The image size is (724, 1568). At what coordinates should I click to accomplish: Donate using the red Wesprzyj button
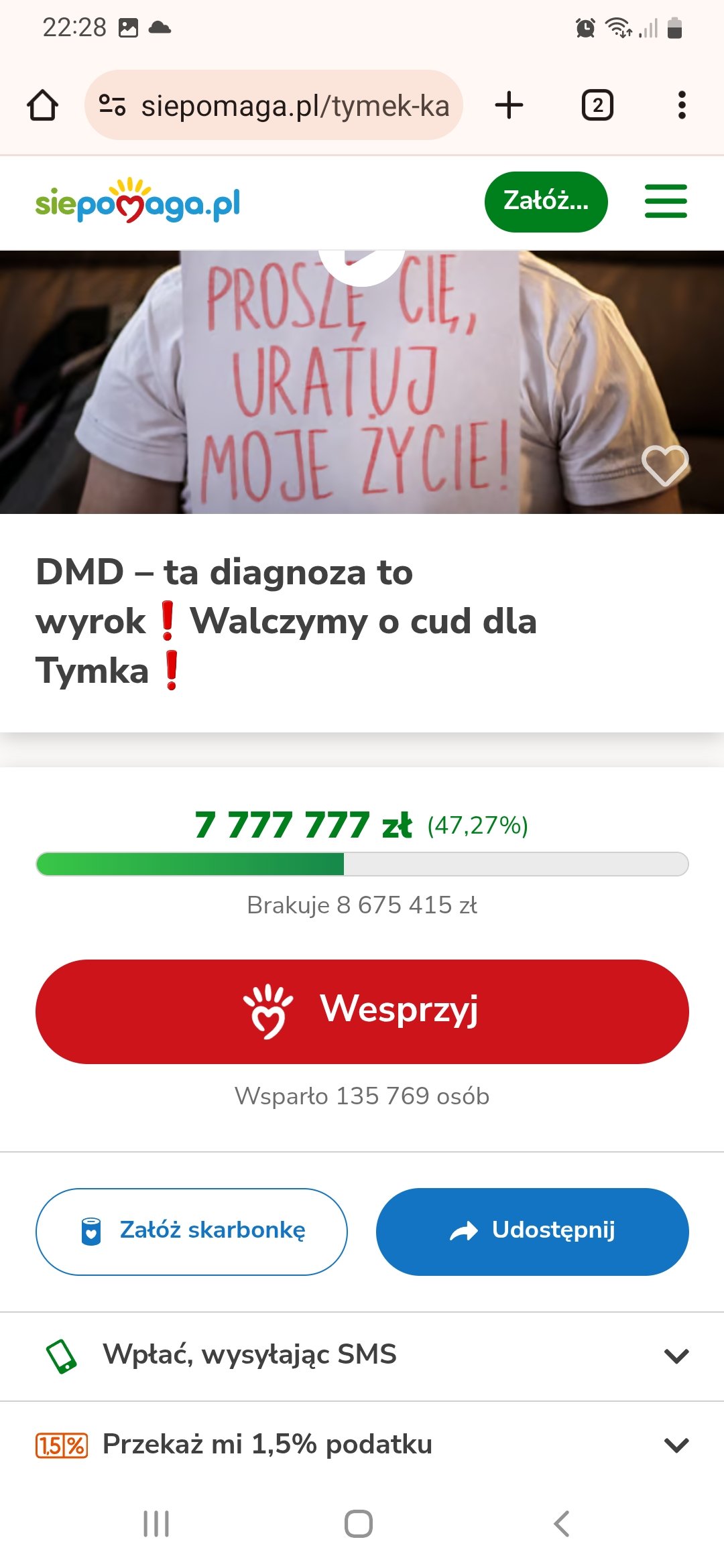[x=362, y=1011]
